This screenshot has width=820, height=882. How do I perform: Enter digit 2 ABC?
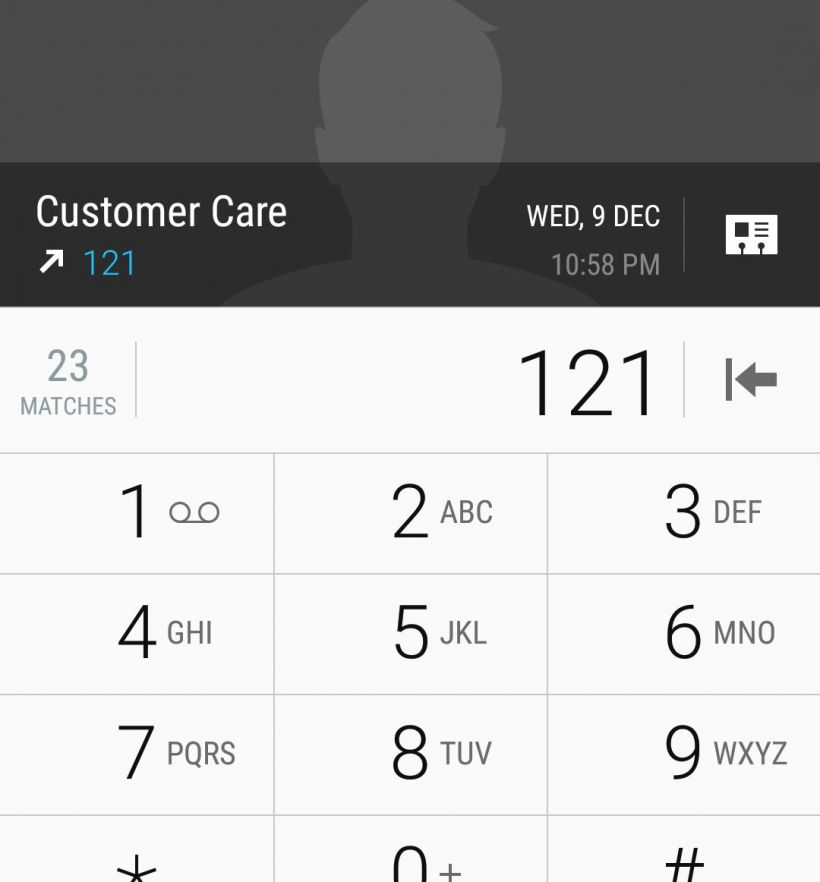pyautogui.click(x=411, y=513)
